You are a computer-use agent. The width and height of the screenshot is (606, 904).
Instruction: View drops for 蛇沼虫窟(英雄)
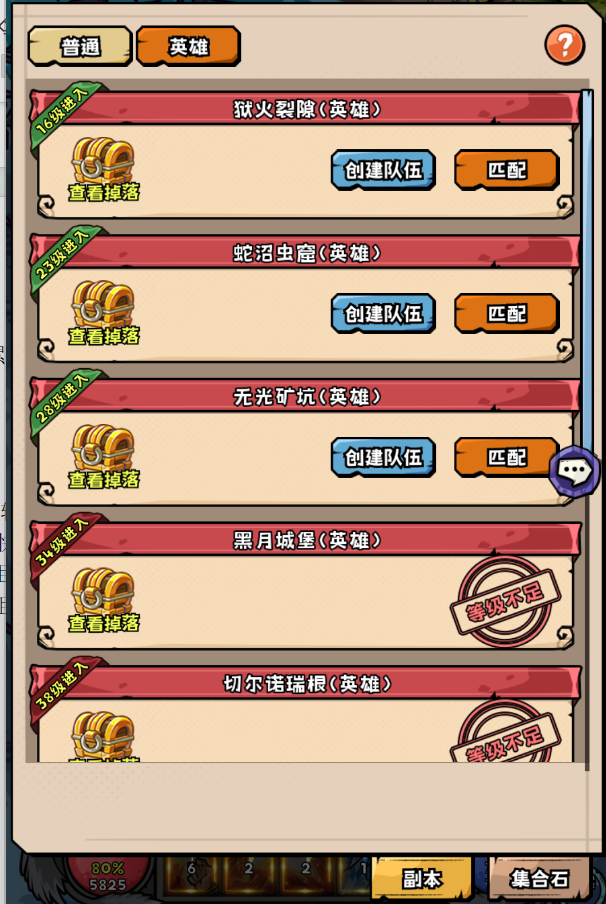[103, 314]
